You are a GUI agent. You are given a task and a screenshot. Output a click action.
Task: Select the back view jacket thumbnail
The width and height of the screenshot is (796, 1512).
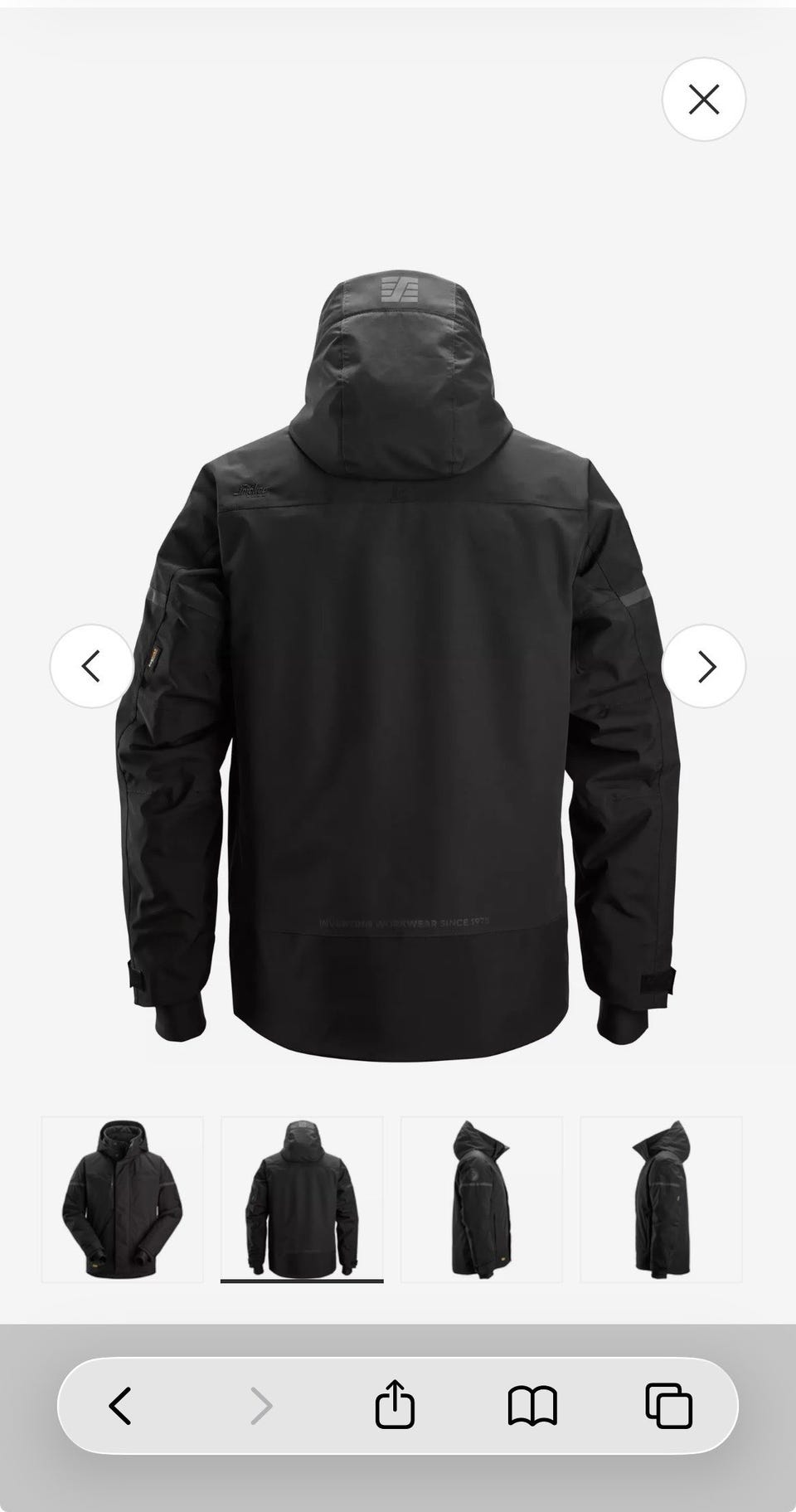[302, 1199]
